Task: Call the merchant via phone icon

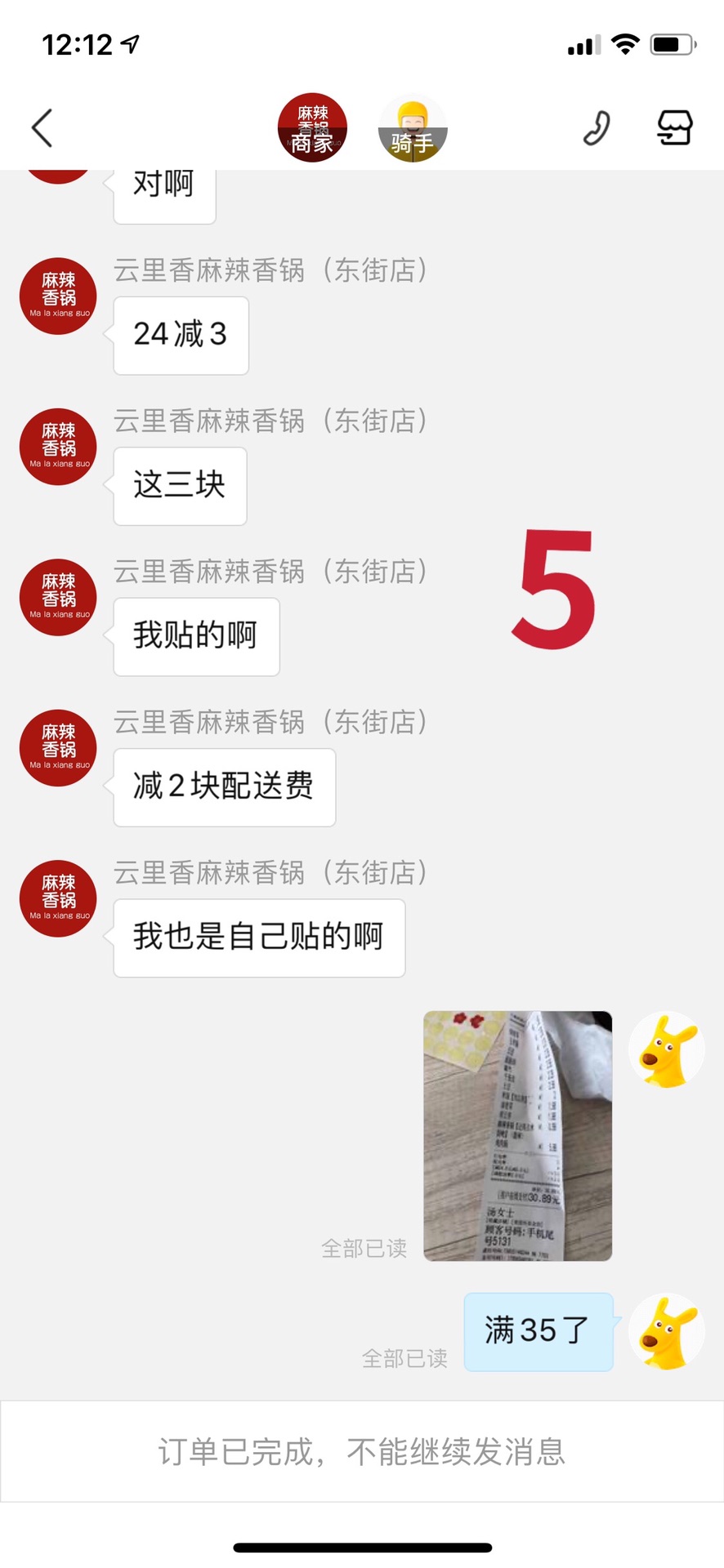Action: pos(597,128)
